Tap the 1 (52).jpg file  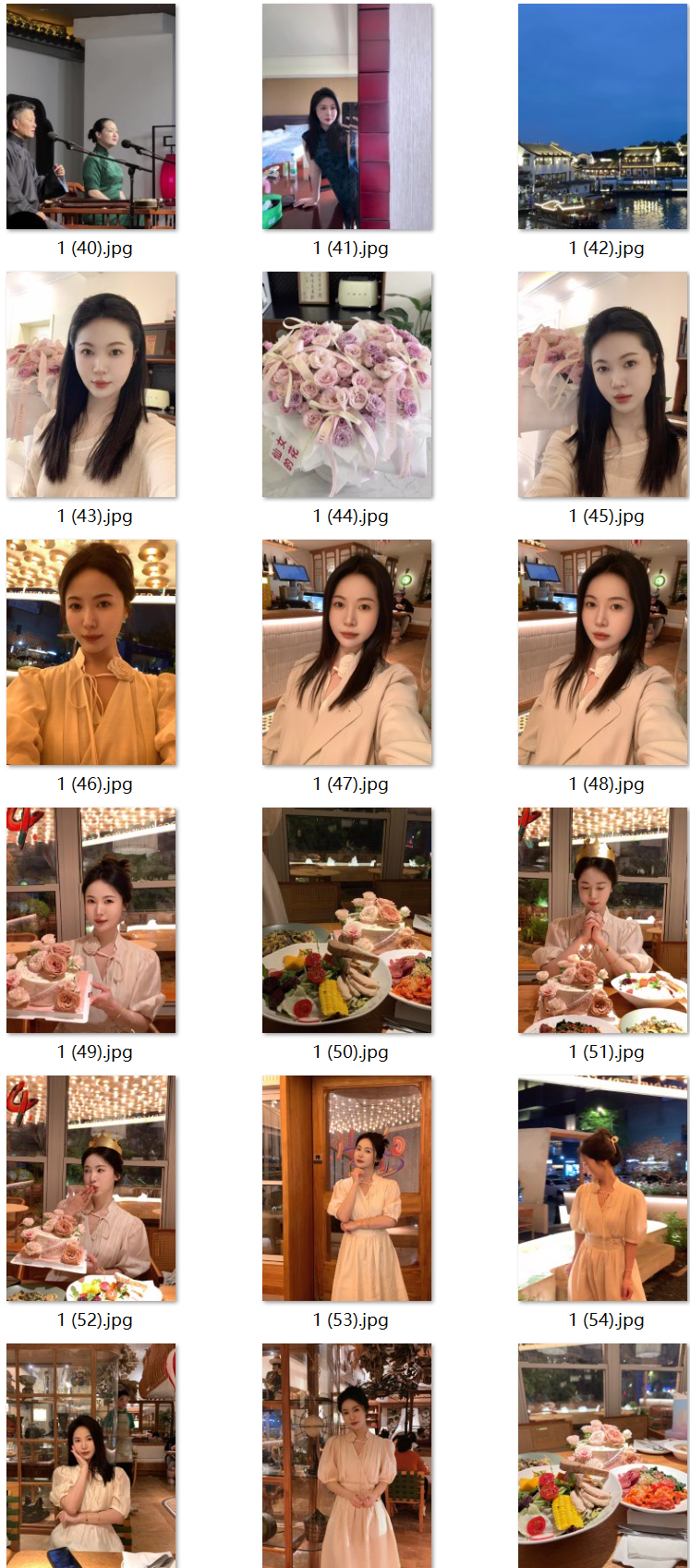(91, 1188)
